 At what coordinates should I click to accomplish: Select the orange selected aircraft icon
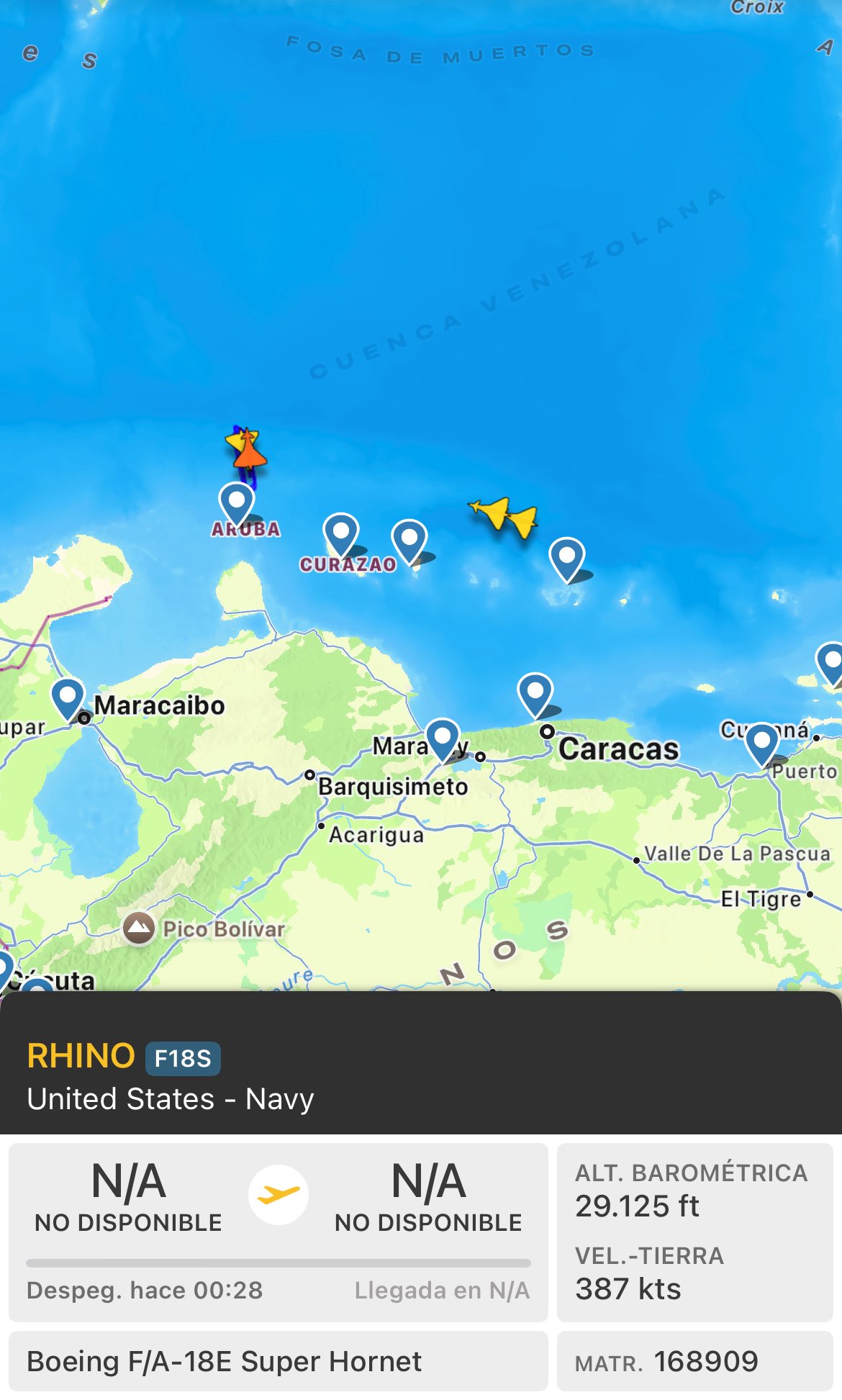pos(248,452)
